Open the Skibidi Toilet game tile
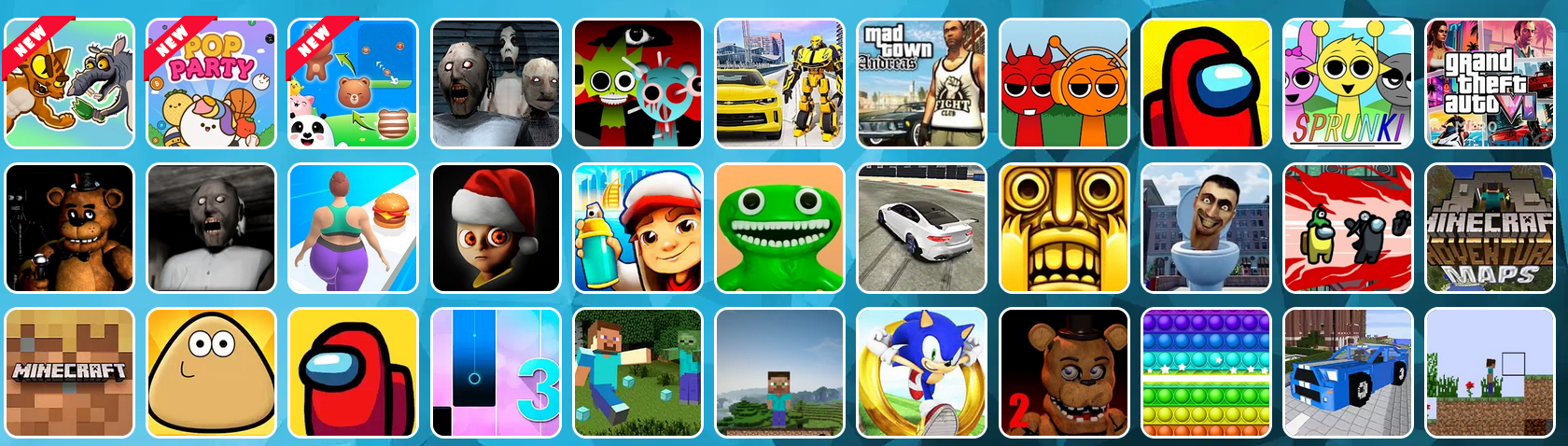The width and height of the screenshot is (1568, 446). click(1206, 229)
